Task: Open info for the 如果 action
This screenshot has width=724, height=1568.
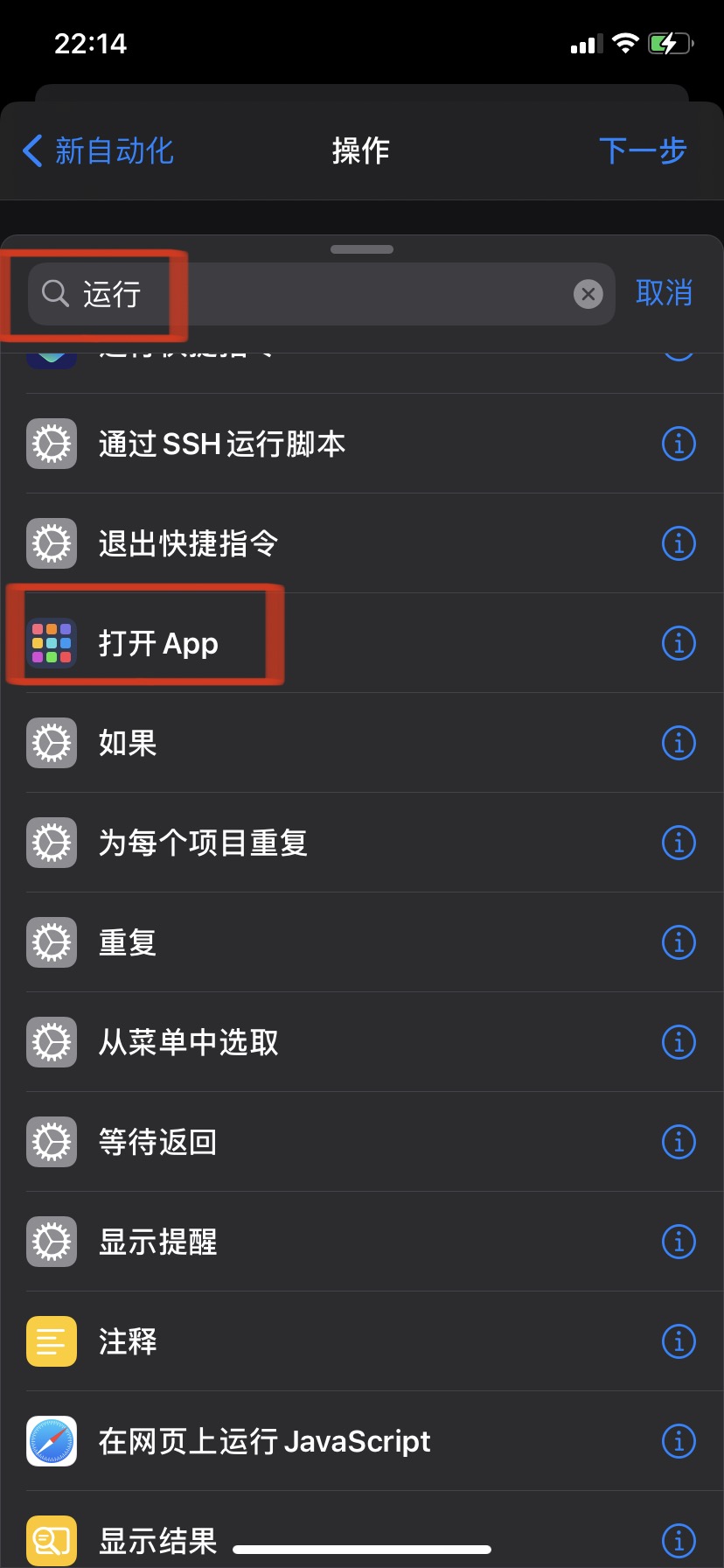Action: [x=679, y=743]
